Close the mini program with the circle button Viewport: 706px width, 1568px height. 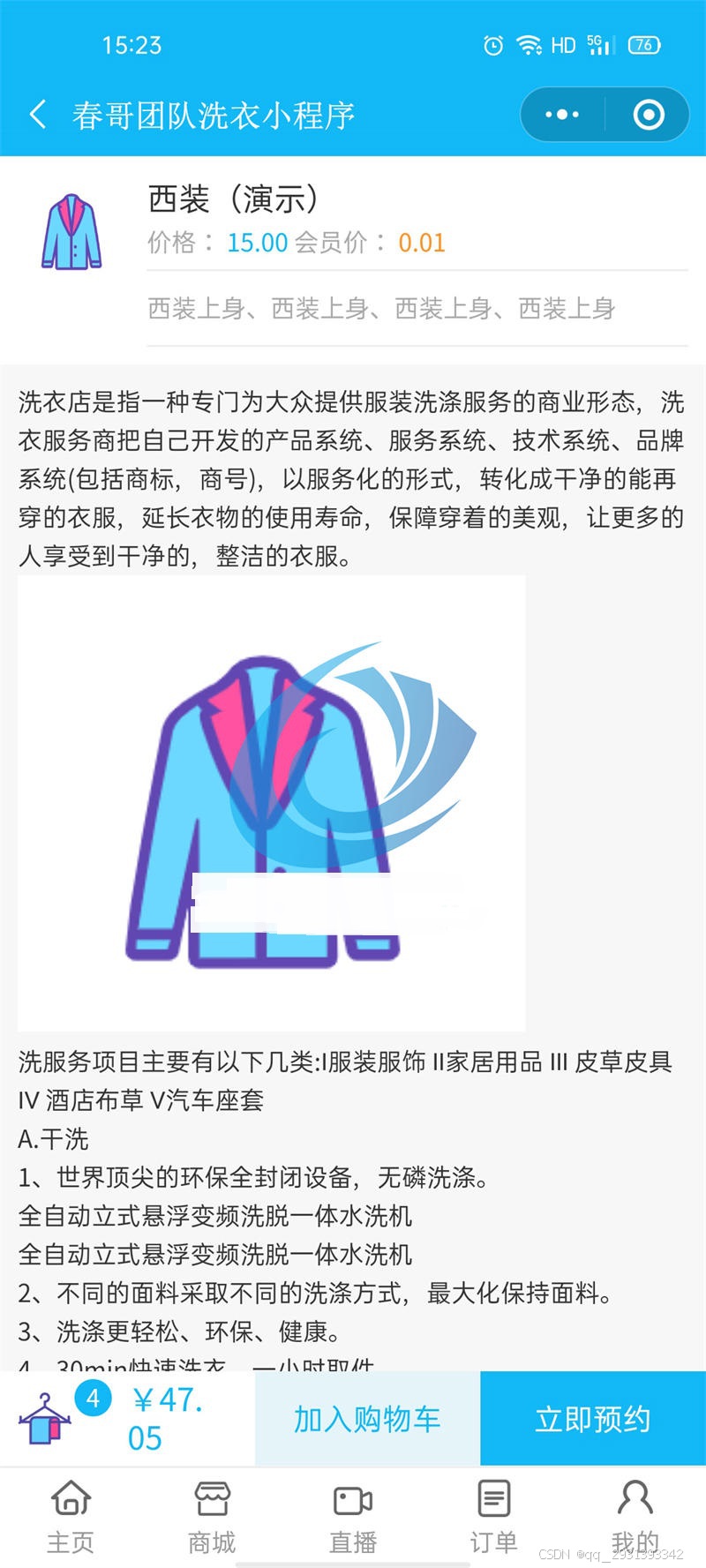click(x=649, y=115)
